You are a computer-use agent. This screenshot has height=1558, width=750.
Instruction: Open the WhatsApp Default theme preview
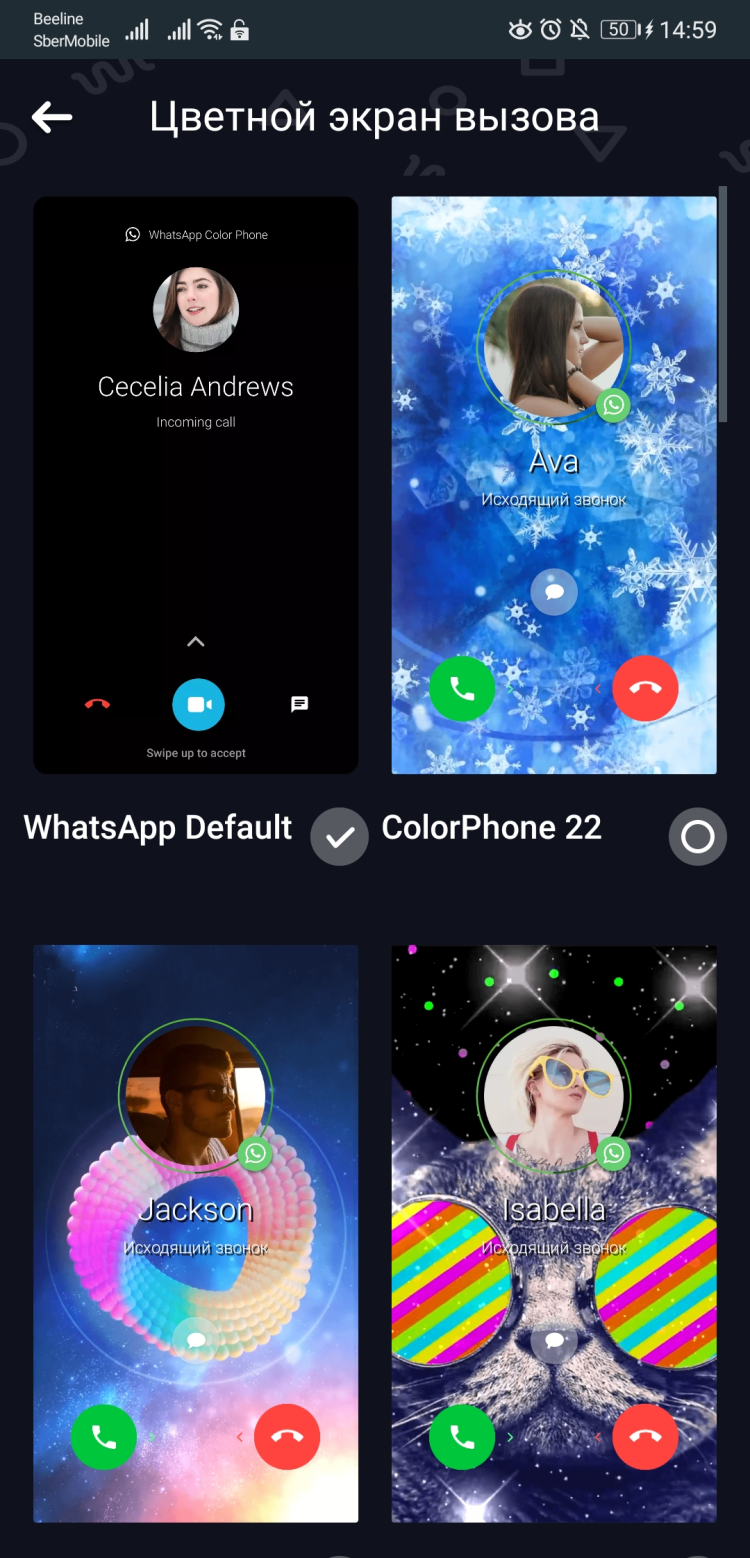(x=196, y=485)
